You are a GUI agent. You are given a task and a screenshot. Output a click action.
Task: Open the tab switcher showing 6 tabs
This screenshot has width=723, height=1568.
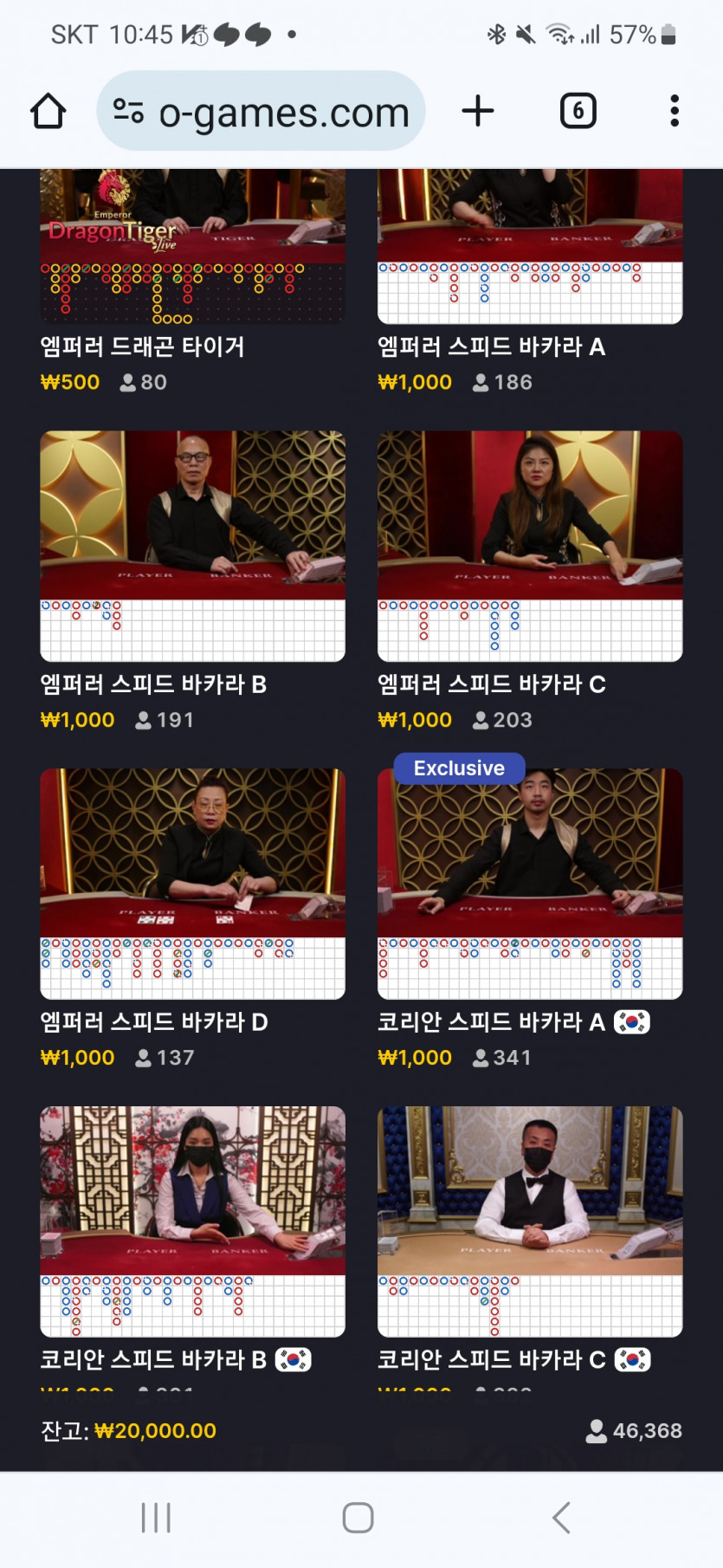click(x=578, y=111)
